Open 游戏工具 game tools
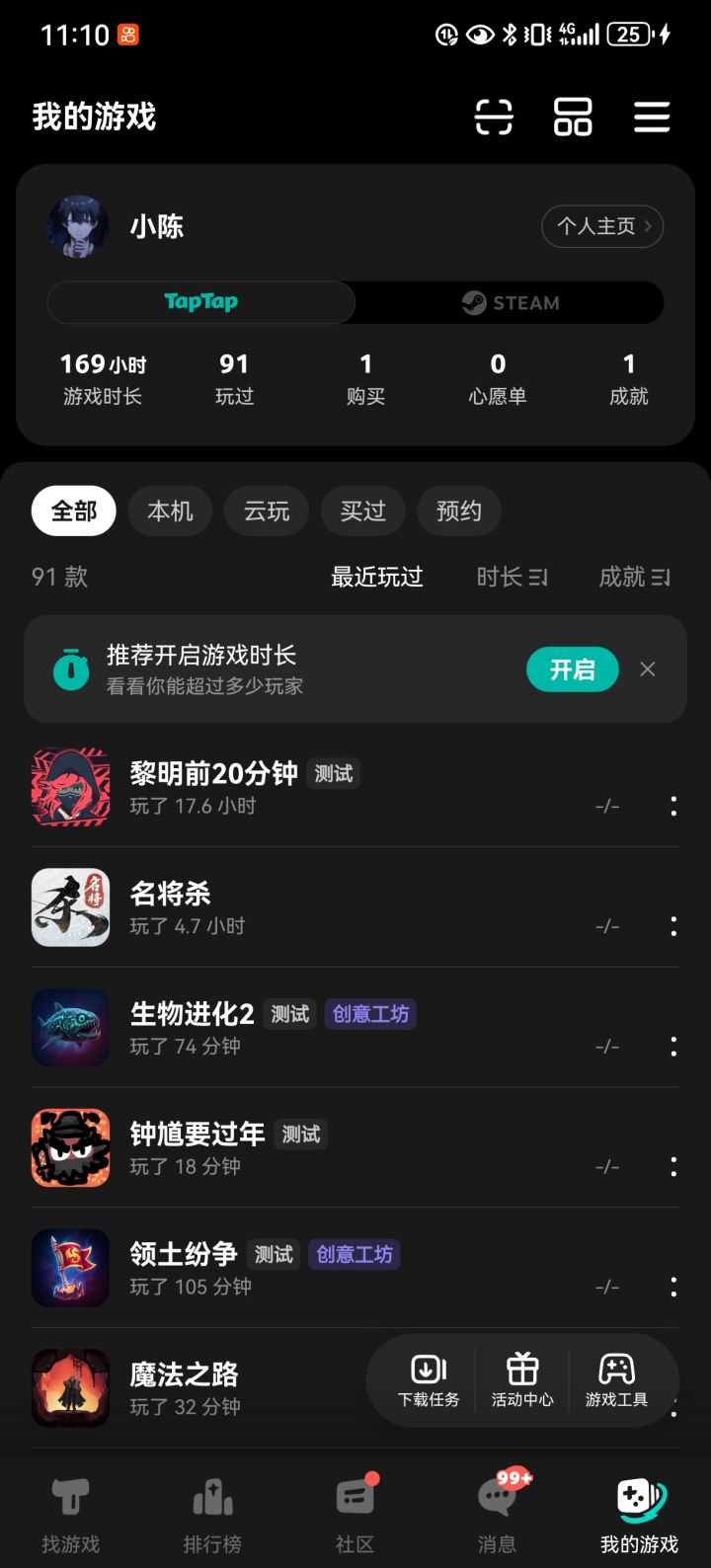The height and width of the screenshot is (1568, 711). click(x=616, y=1380)
